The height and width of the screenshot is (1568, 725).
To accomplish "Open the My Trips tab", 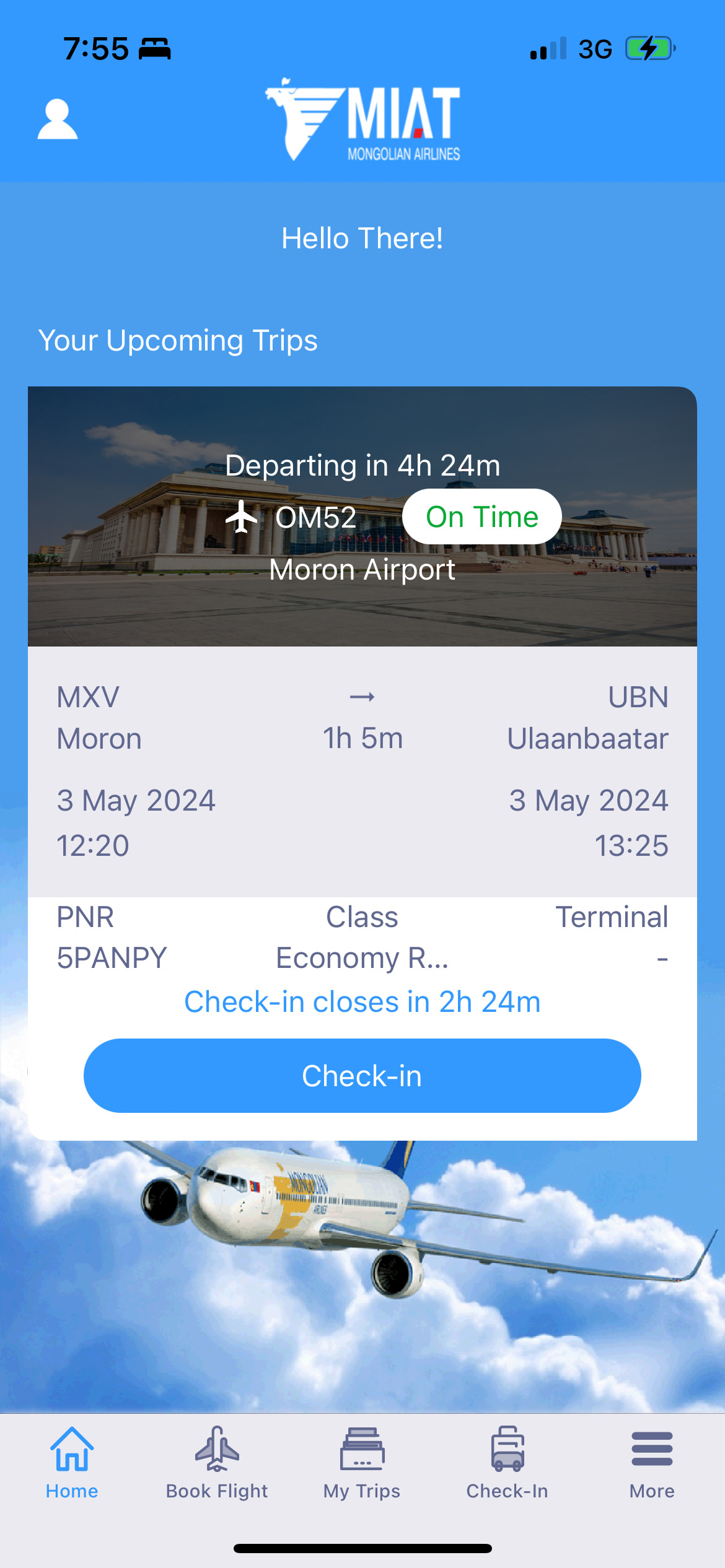I will click(x=362, y=1463).
